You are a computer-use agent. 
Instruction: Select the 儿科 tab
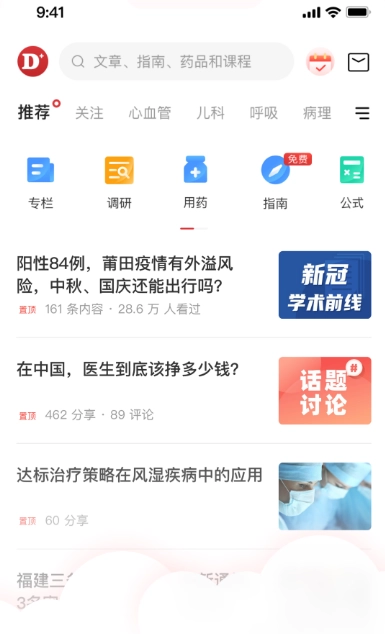click(210, 113)
